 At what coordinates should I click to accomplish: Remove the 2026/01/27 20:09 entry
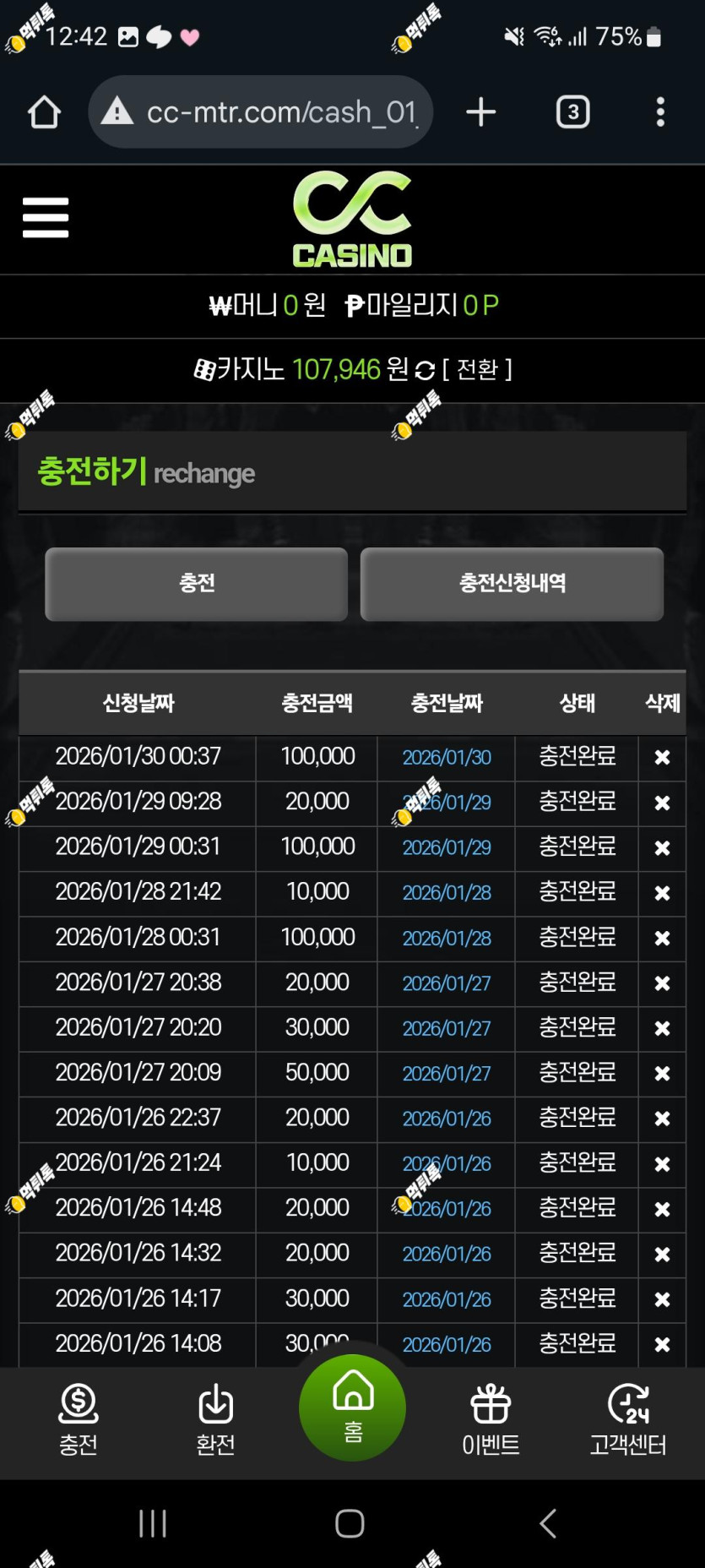pyautogui.click(x=662, y=1074)
